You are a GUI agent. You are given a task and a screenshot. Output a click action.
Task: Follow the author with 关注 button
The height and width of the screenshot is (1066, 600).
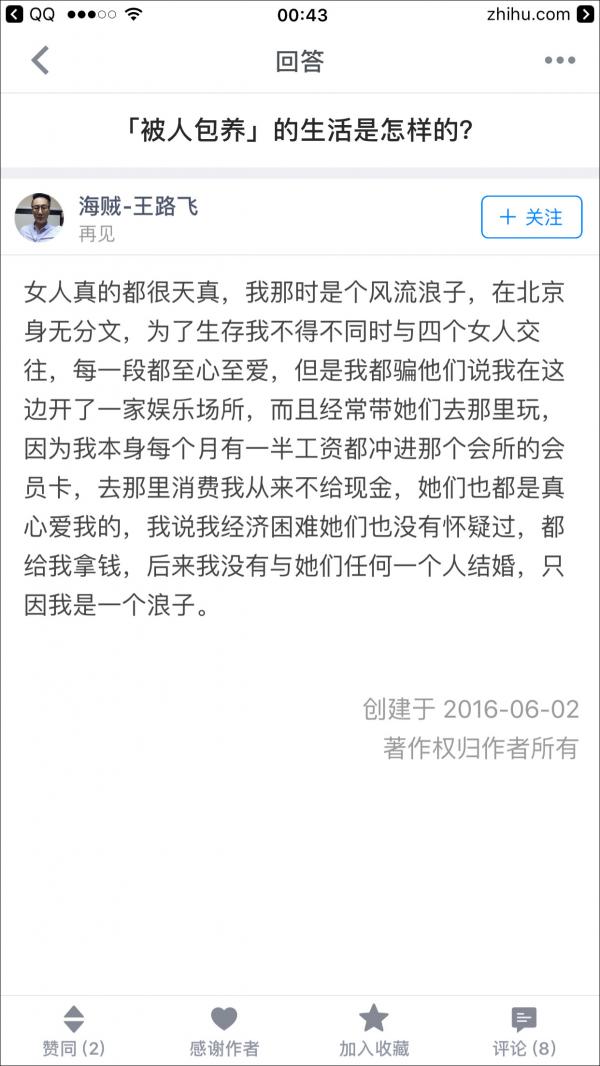click(531, 217)
